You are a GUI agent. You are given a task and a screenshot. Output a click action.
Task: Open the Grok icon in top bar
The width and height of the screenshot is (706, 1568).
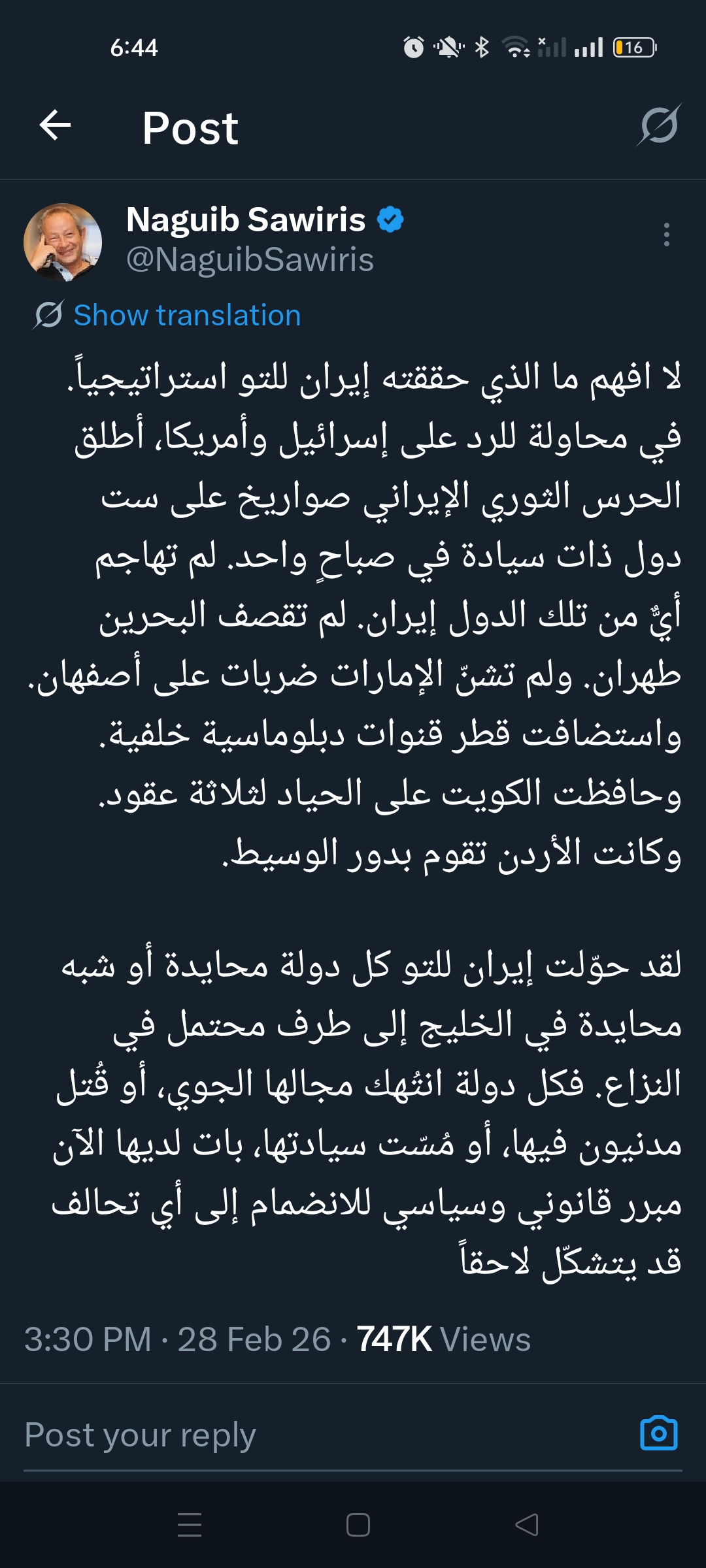659,125
